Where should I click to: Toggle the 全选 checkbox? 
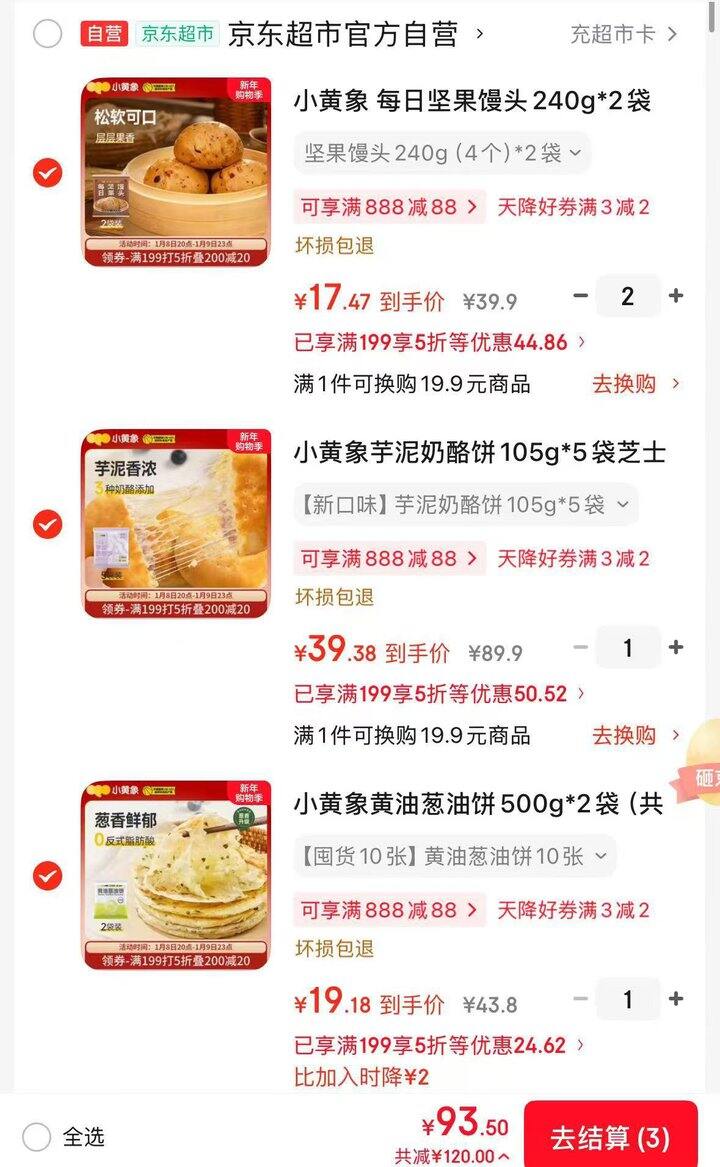tap(37, 1137)
